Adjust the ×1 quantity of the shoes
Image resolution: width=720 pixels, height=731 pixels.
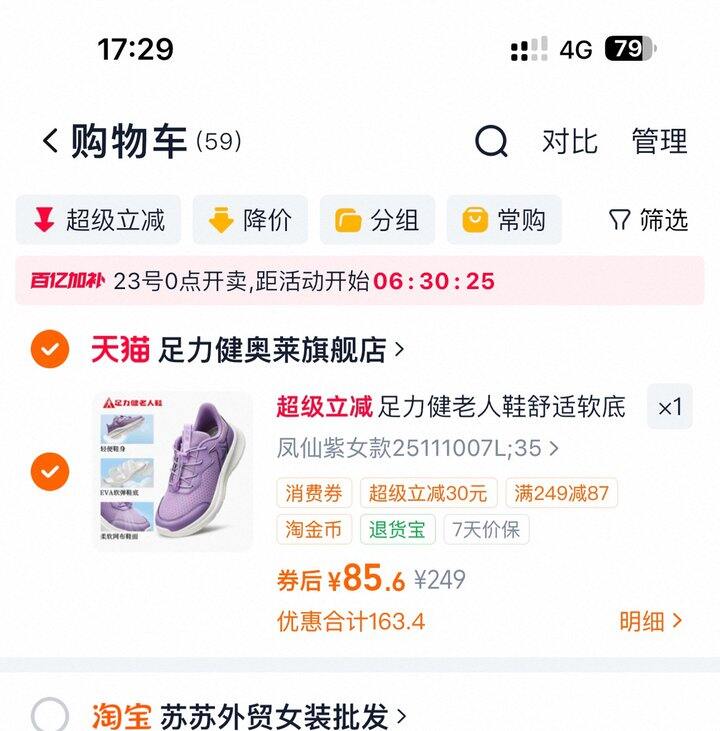coord(669,407)
